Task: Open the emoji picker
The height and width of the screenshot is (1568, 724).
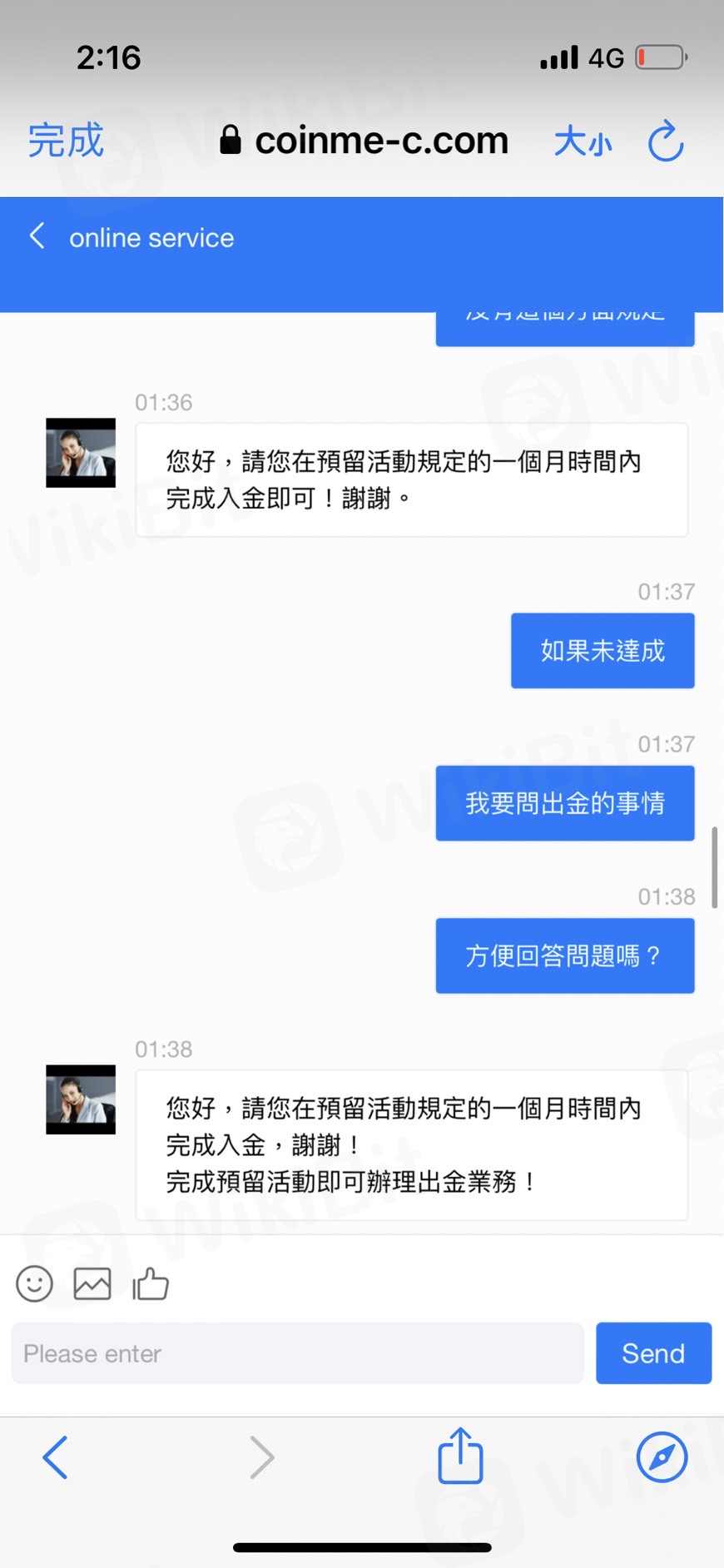Action: pos(34,1283)
